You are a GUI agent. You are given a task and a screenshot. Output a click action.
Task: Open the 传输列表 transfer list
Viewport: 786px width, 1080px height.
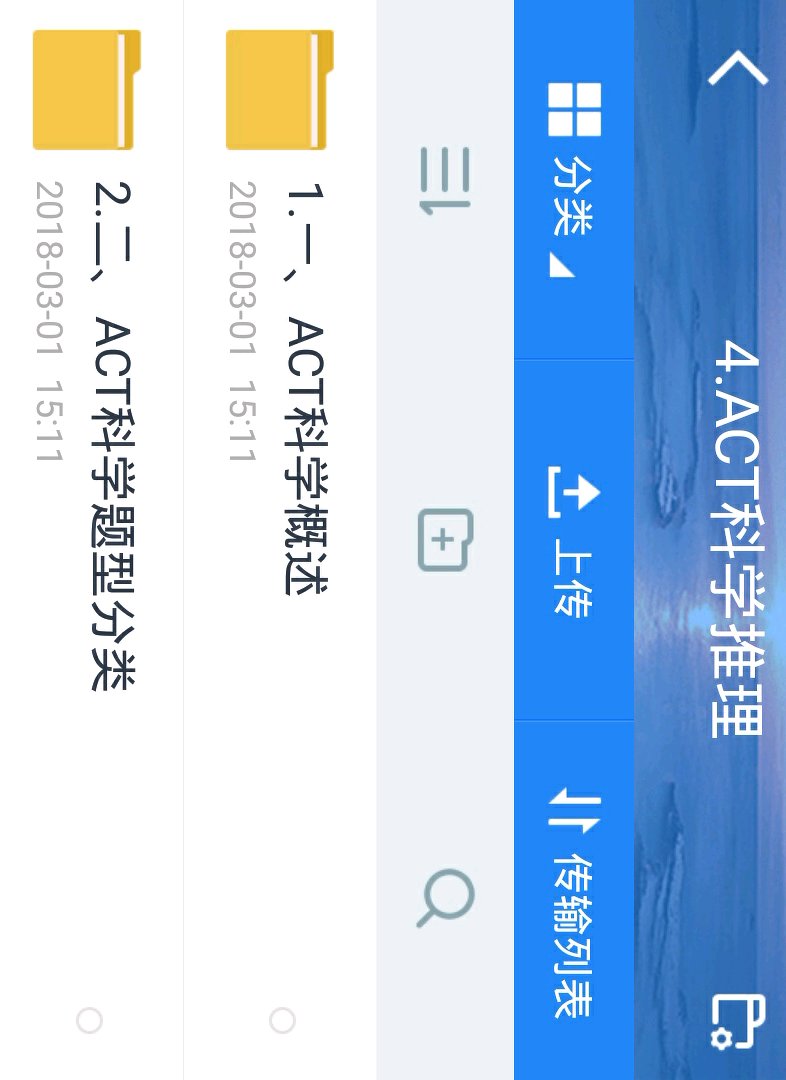pyautogui.click(x=574, y=900)
